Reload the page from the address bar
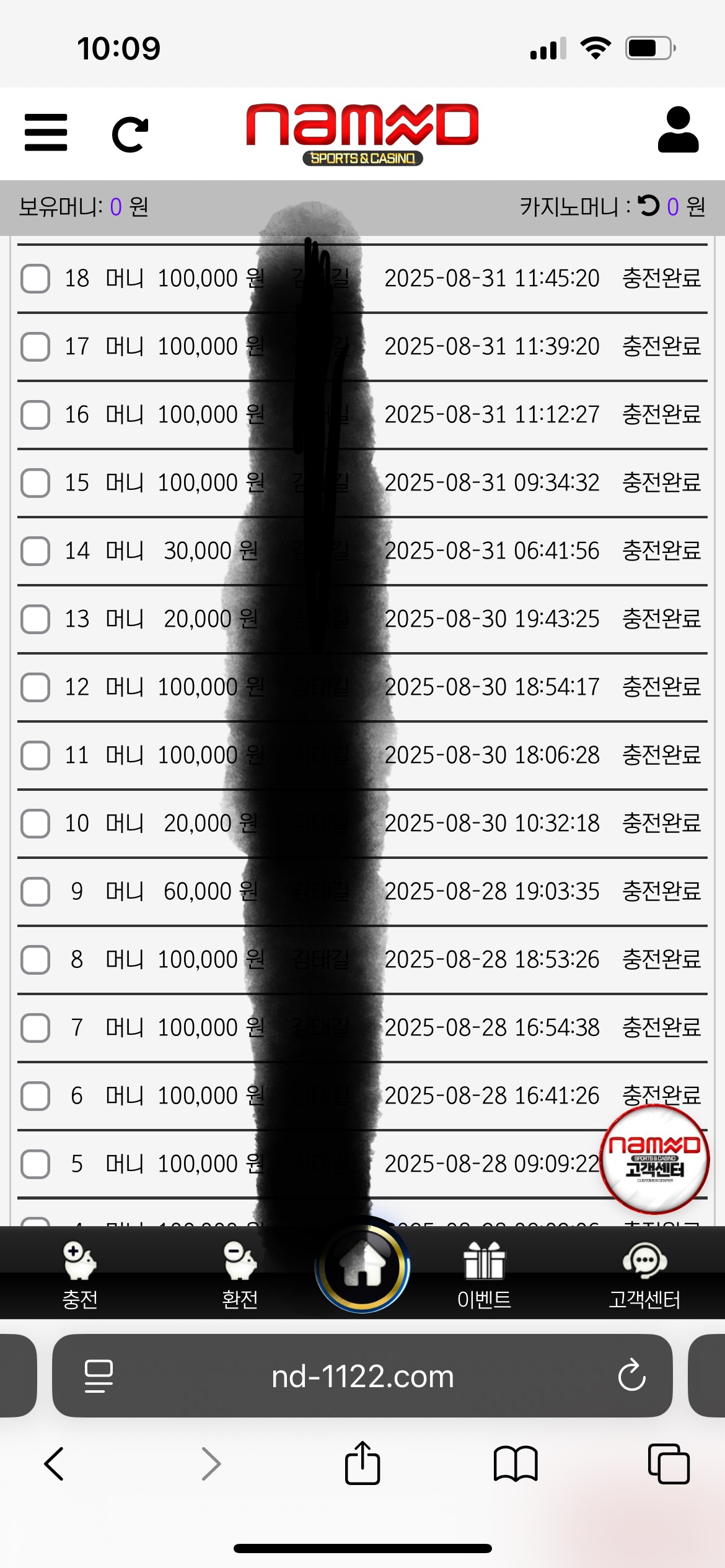 pos(631,1376)
